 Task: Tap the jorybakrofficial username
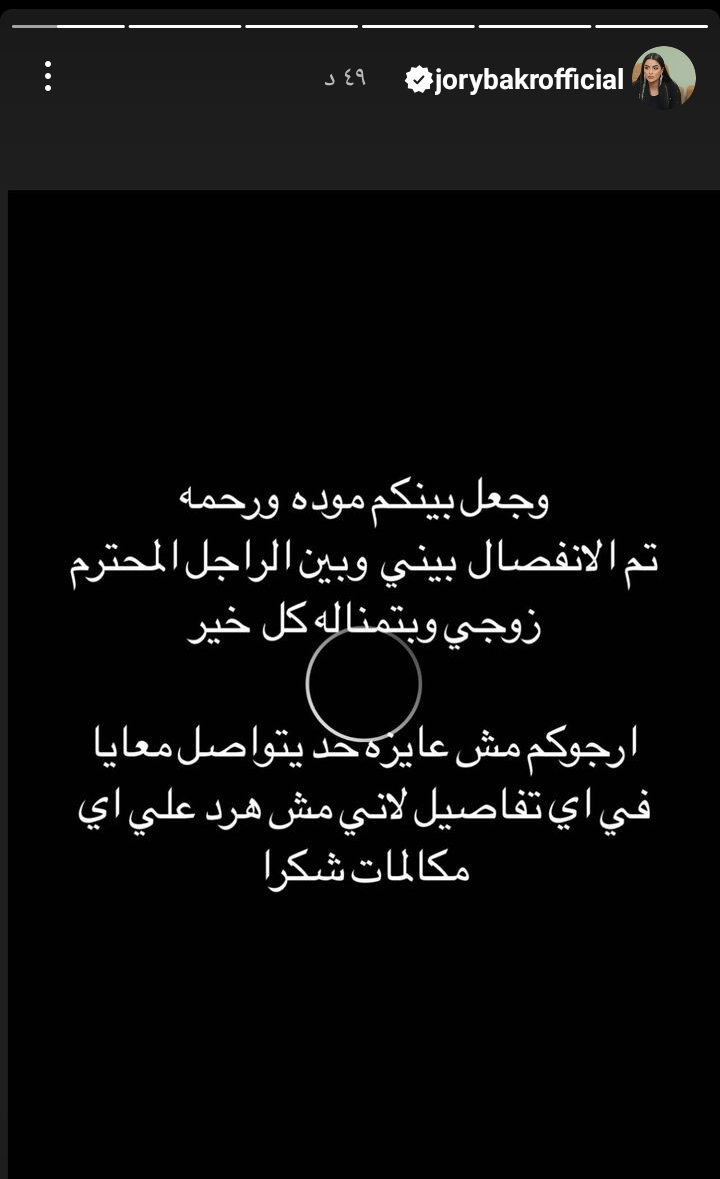click(528, 80)
